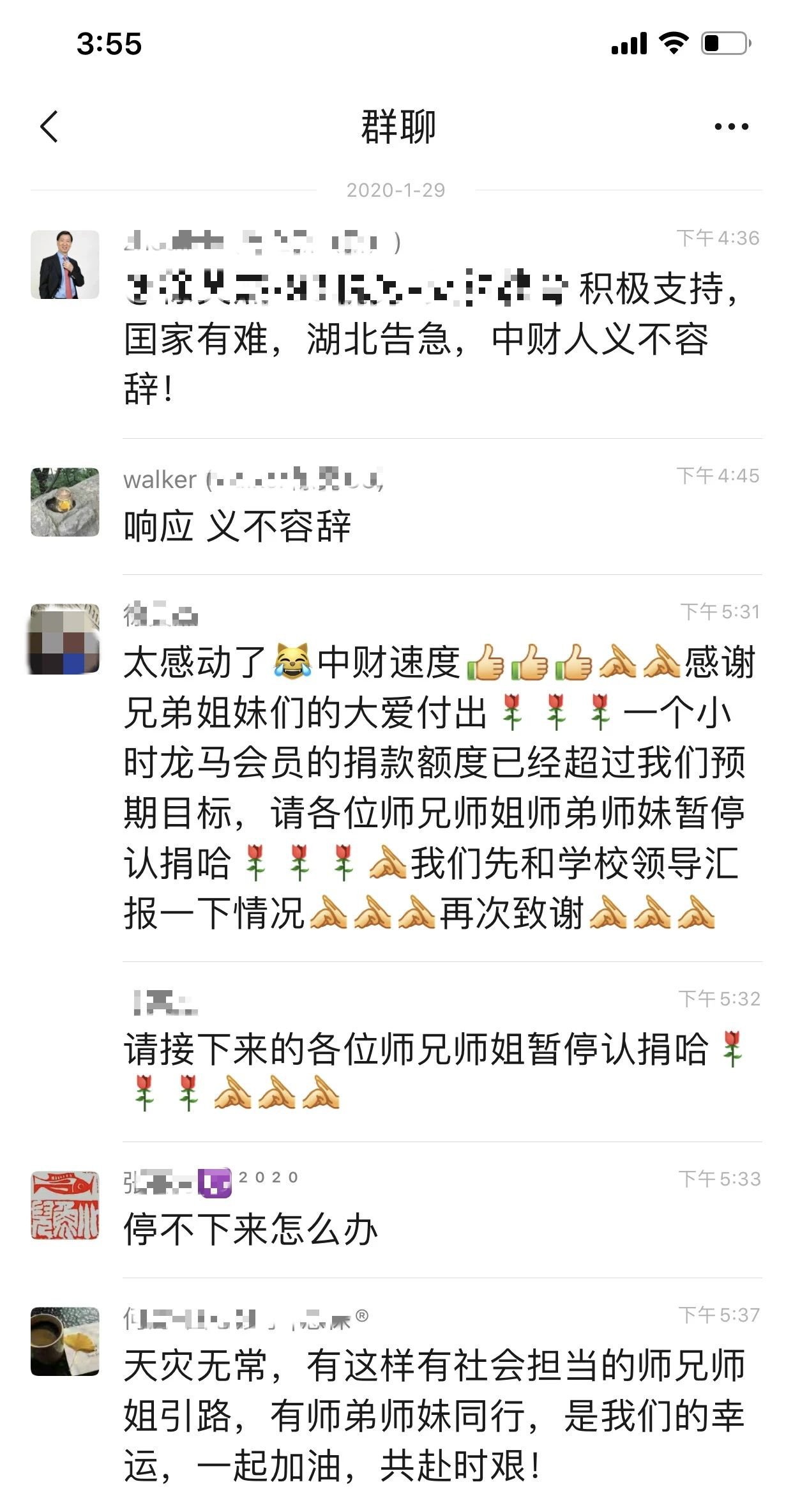The width and height of the screenshot is (793, 1512).
Task: Open the three-dot overflow menu
Action: 731,126
